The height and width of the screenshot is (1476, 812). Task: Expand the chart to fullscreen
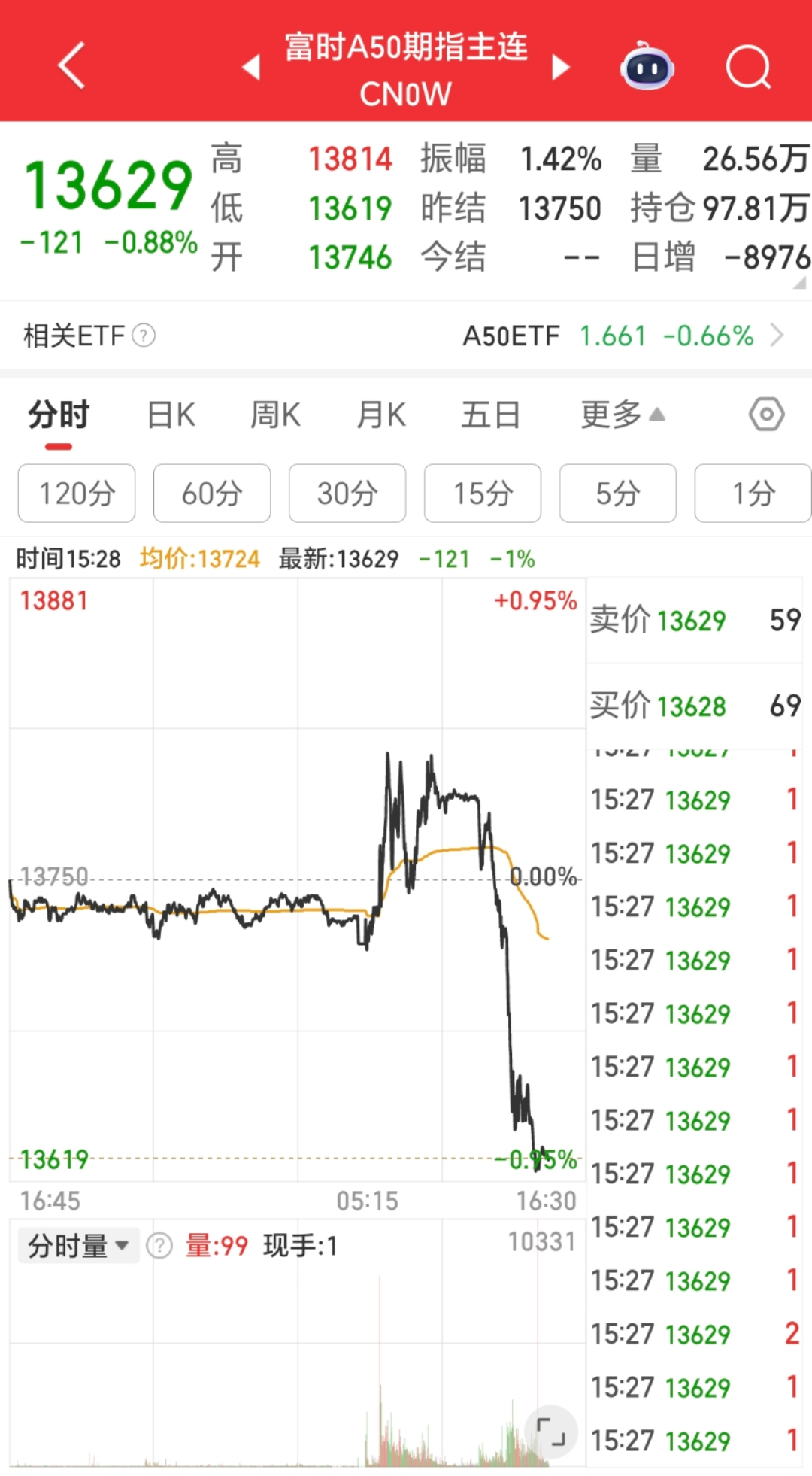551,1431
